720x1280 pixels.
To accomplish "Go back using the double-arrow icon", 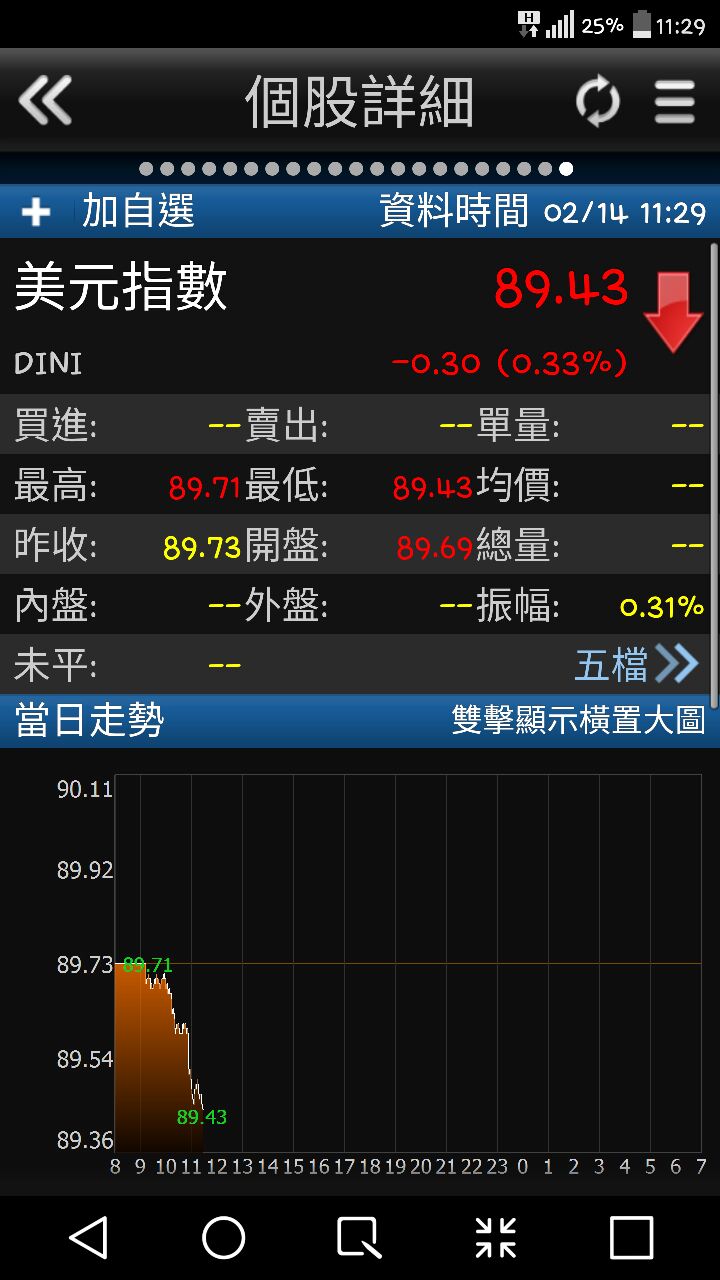I will pyautogui.click(x=45, y=101).
